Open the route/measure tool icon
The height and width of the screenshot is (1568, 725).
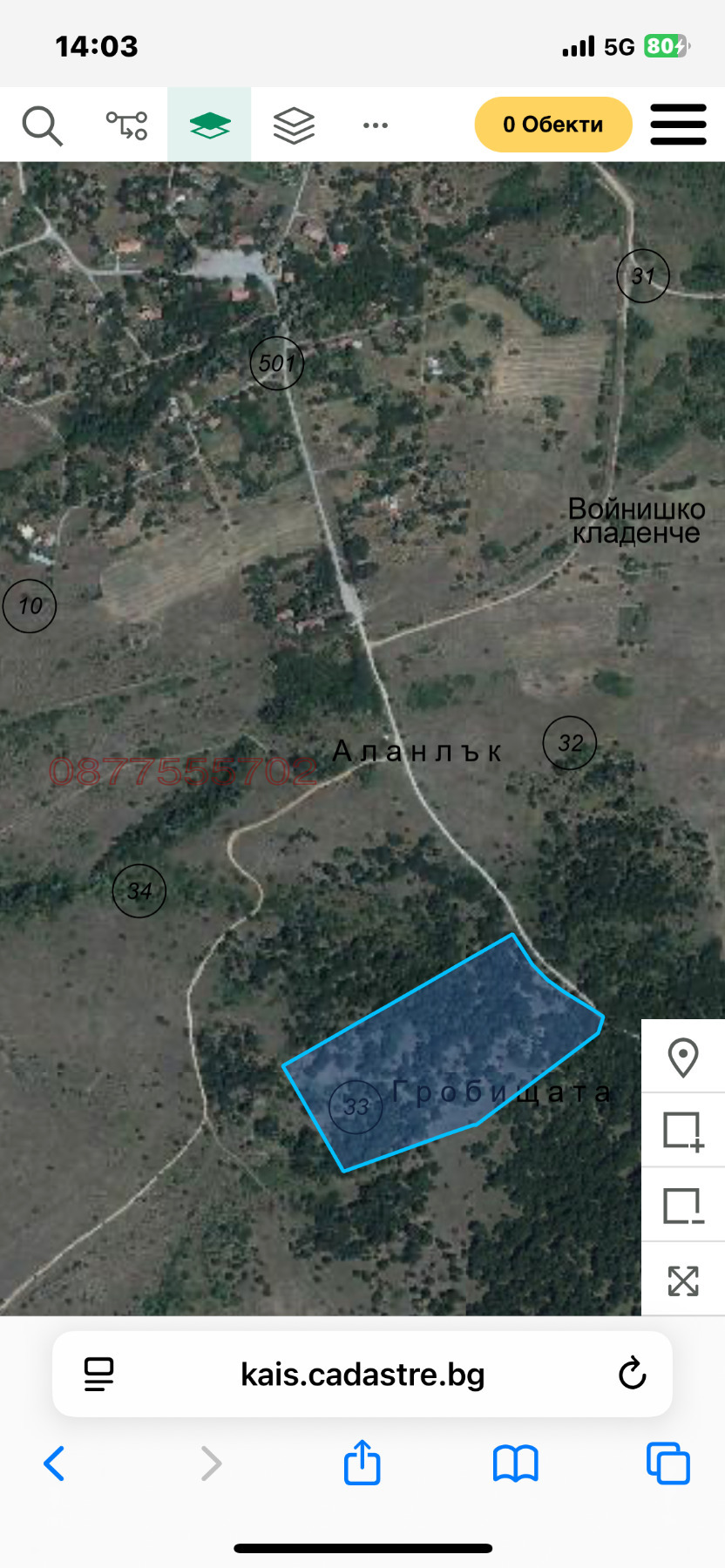pyautogui.click(x=127, y=125)
